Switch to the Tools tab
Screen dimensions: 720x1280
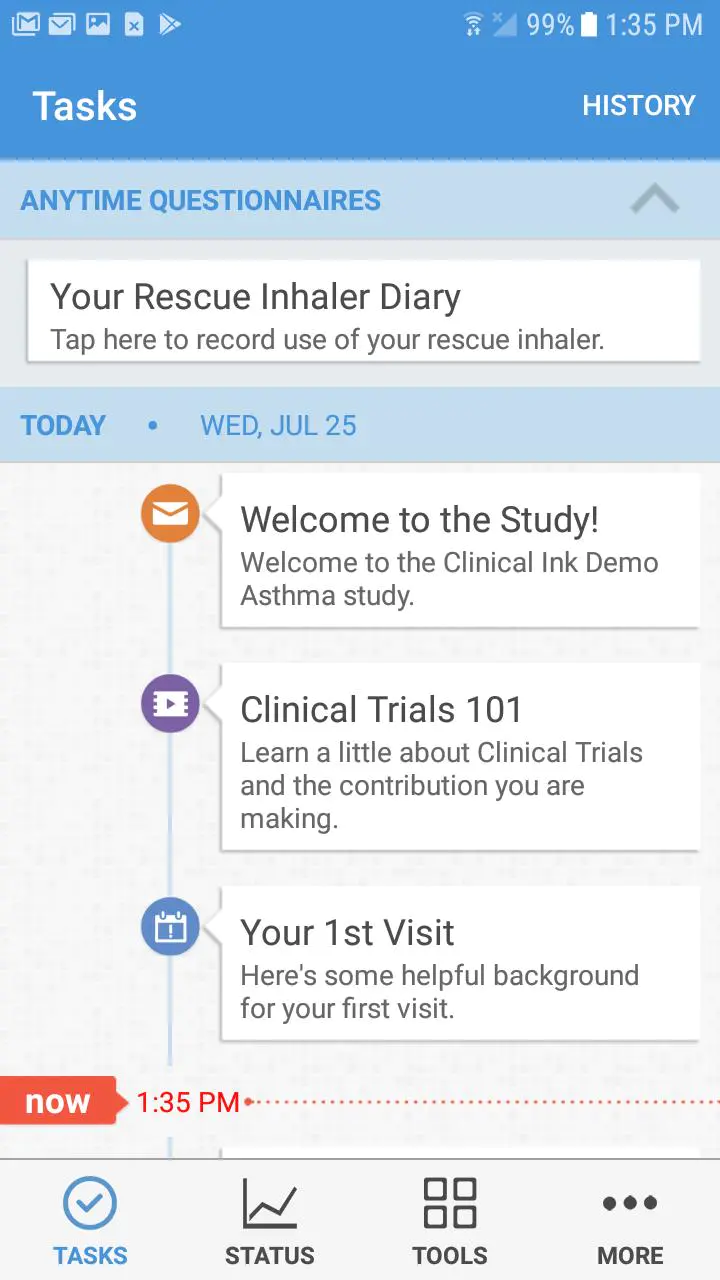click(x=450, y=1221)
